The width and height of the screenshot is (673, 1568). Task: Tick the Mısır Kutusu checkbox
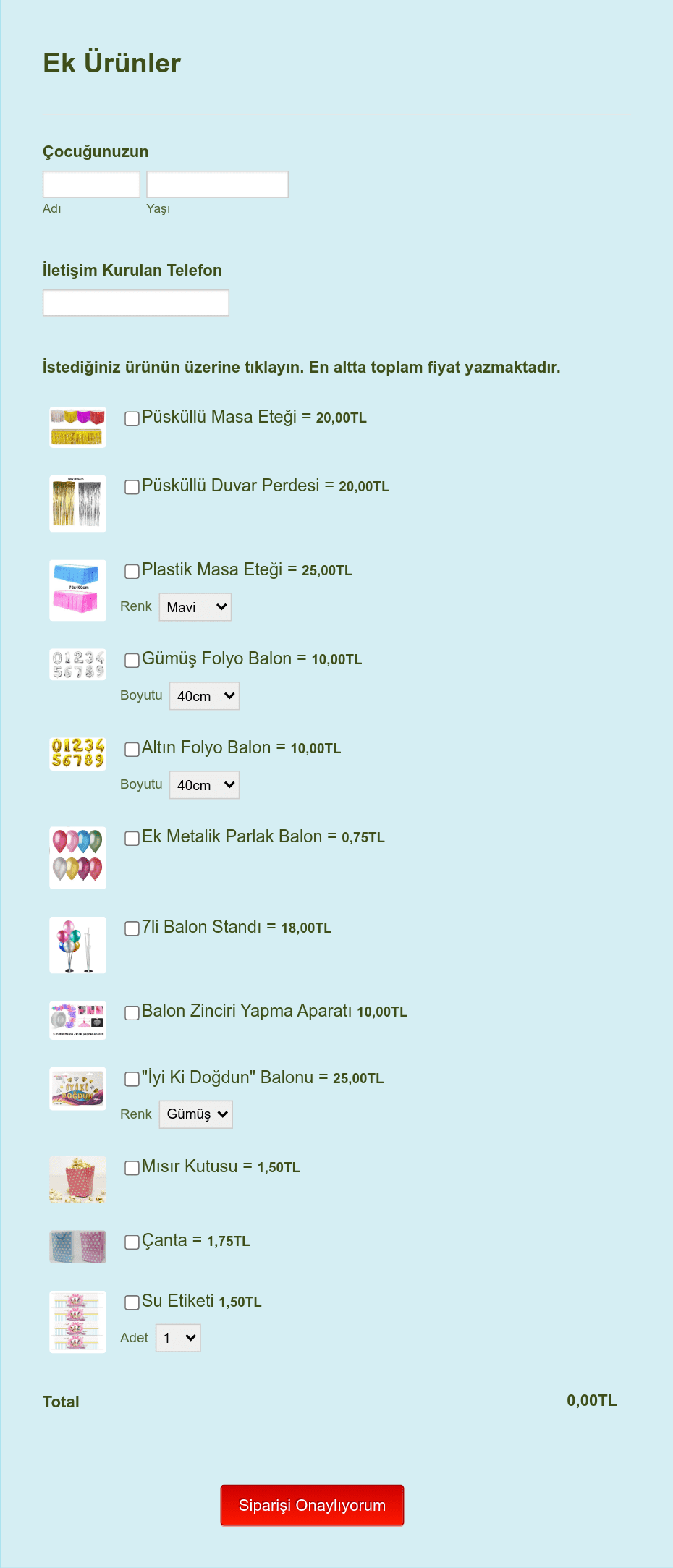[132, 1168]
